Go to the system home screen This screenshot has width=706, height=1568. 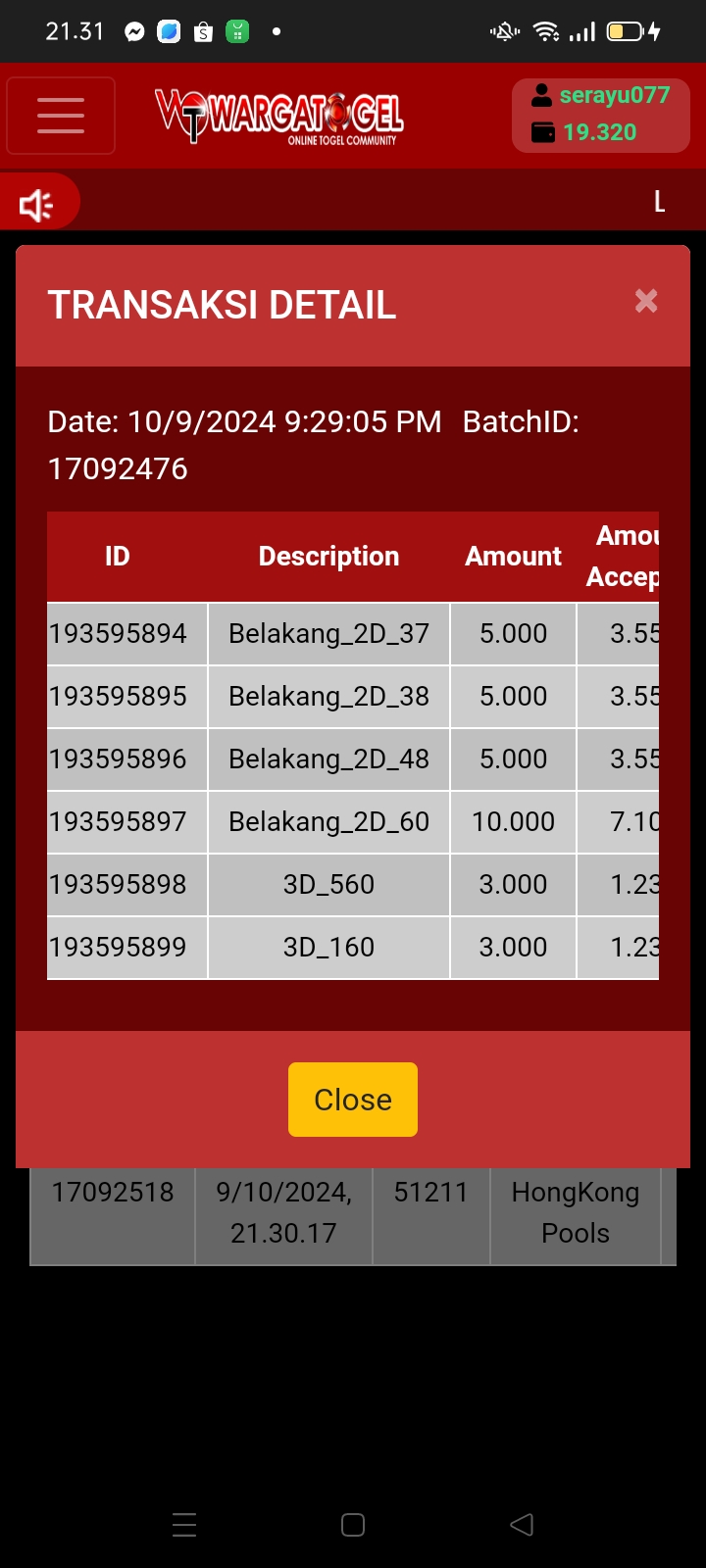click(x=353, y=1524)
